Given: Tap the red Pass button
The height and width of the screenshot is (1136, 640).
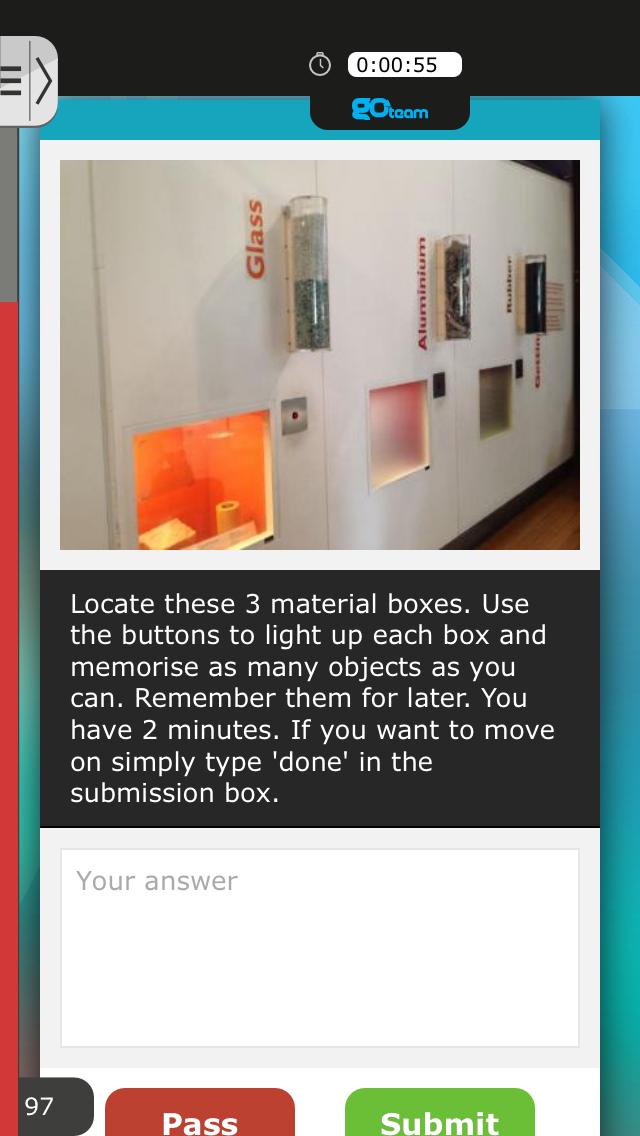Looking at the screenshot, I should tap(200, 1115).
